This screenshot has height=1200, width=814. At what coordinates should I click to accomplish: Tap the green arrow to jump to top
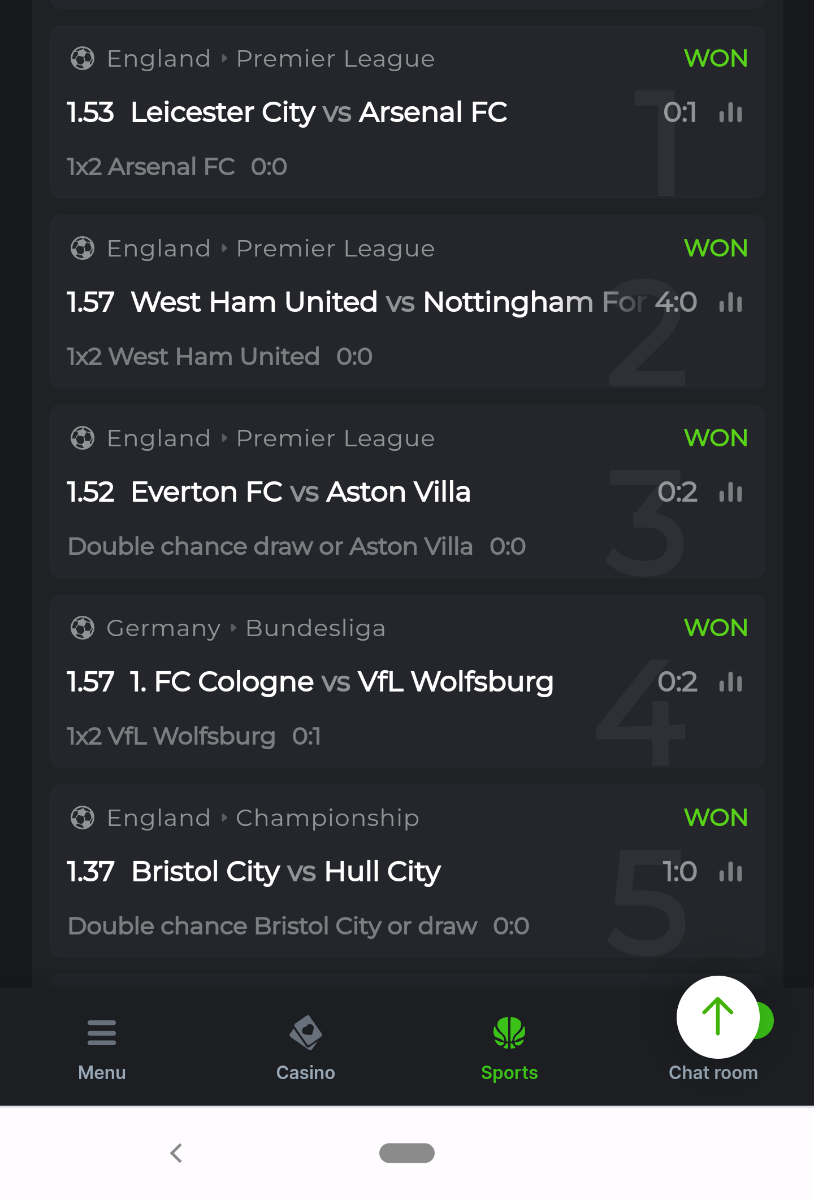click(717, 1016)
